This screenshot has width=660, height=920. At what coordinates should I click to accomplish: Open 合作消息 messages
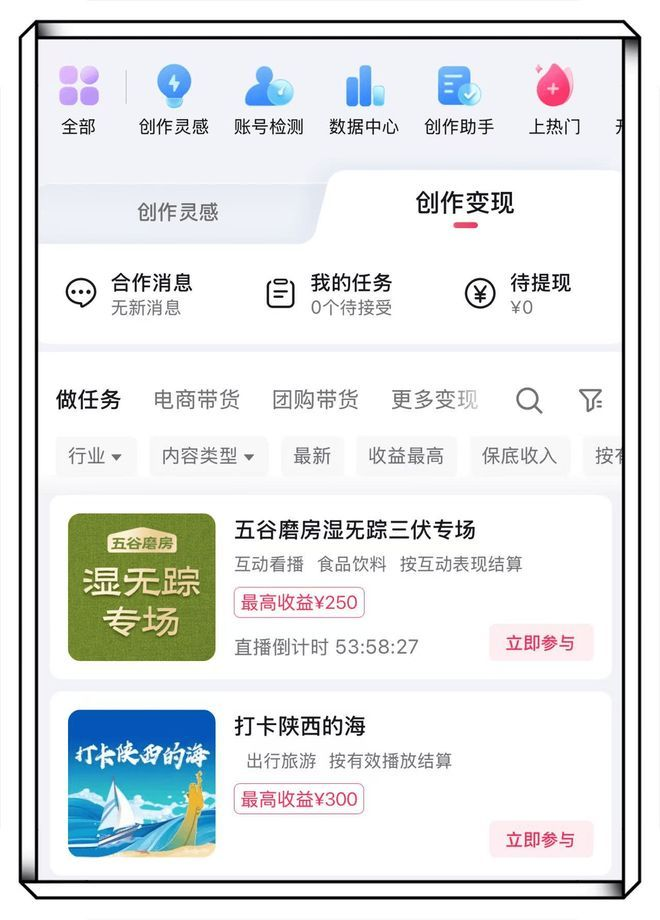(x=130, y=294)
